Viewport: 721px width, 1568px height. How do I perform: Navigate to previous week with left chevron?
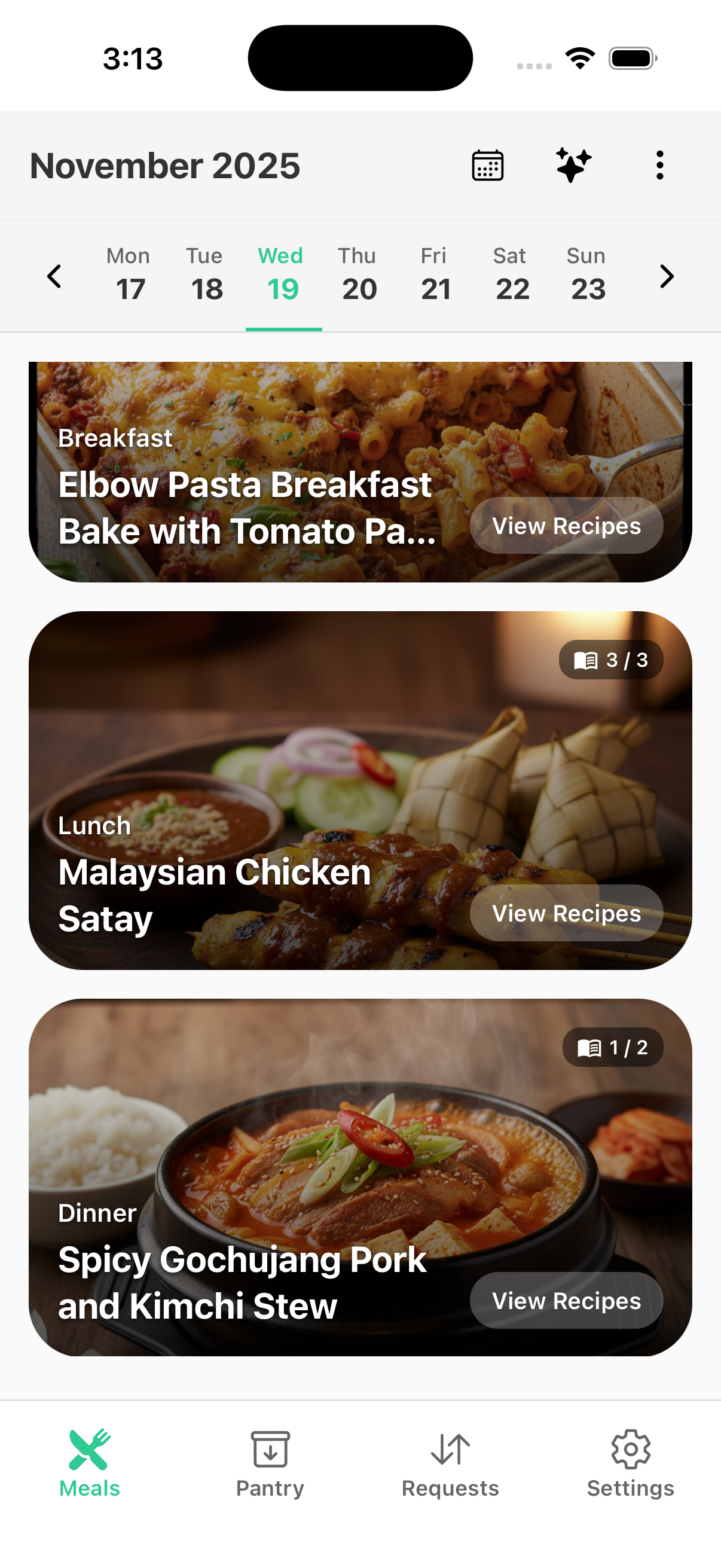(54, 276)
